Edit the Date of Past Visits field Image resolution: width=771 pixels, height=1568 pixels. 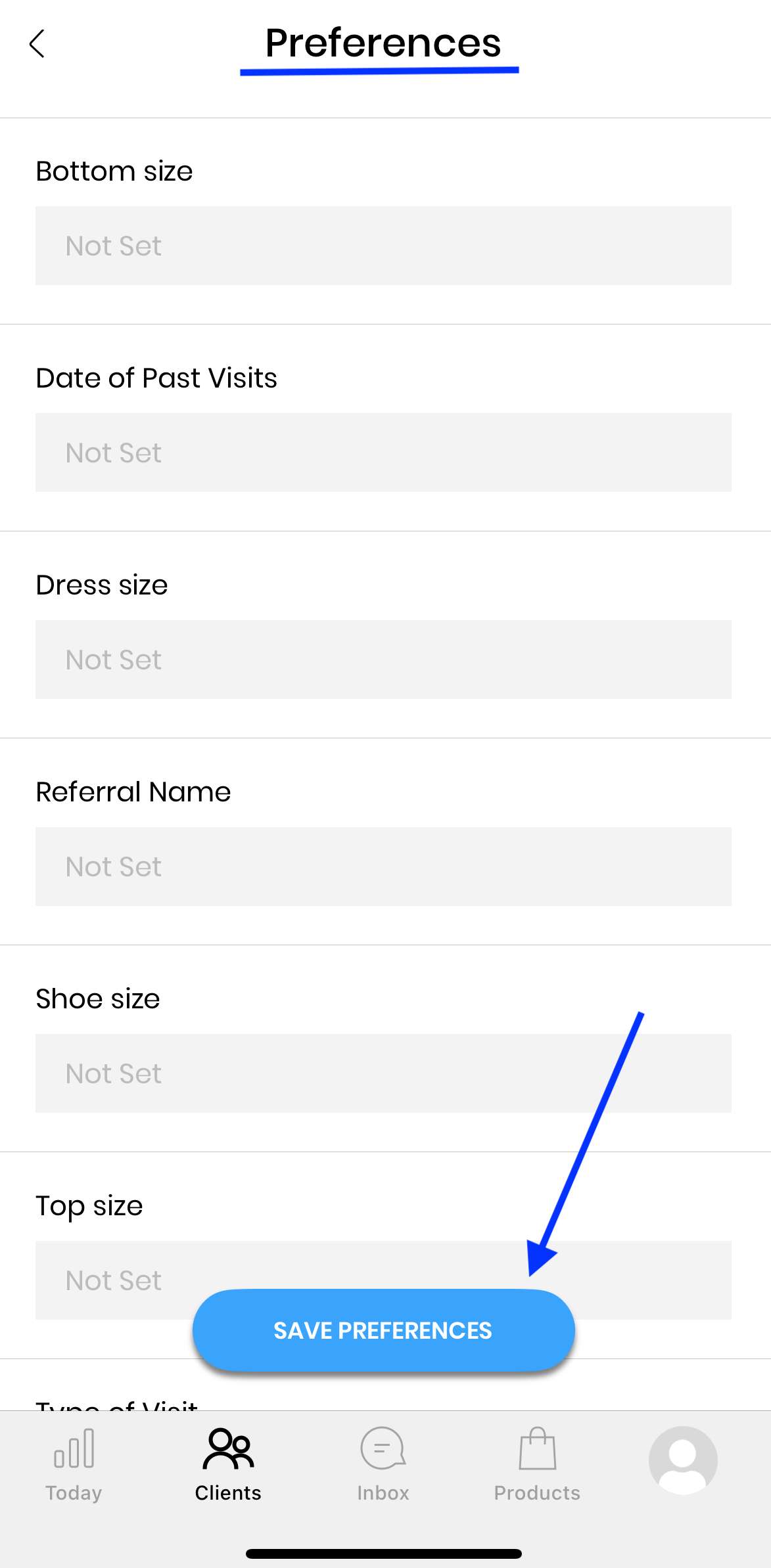click(x=383, y=453)
